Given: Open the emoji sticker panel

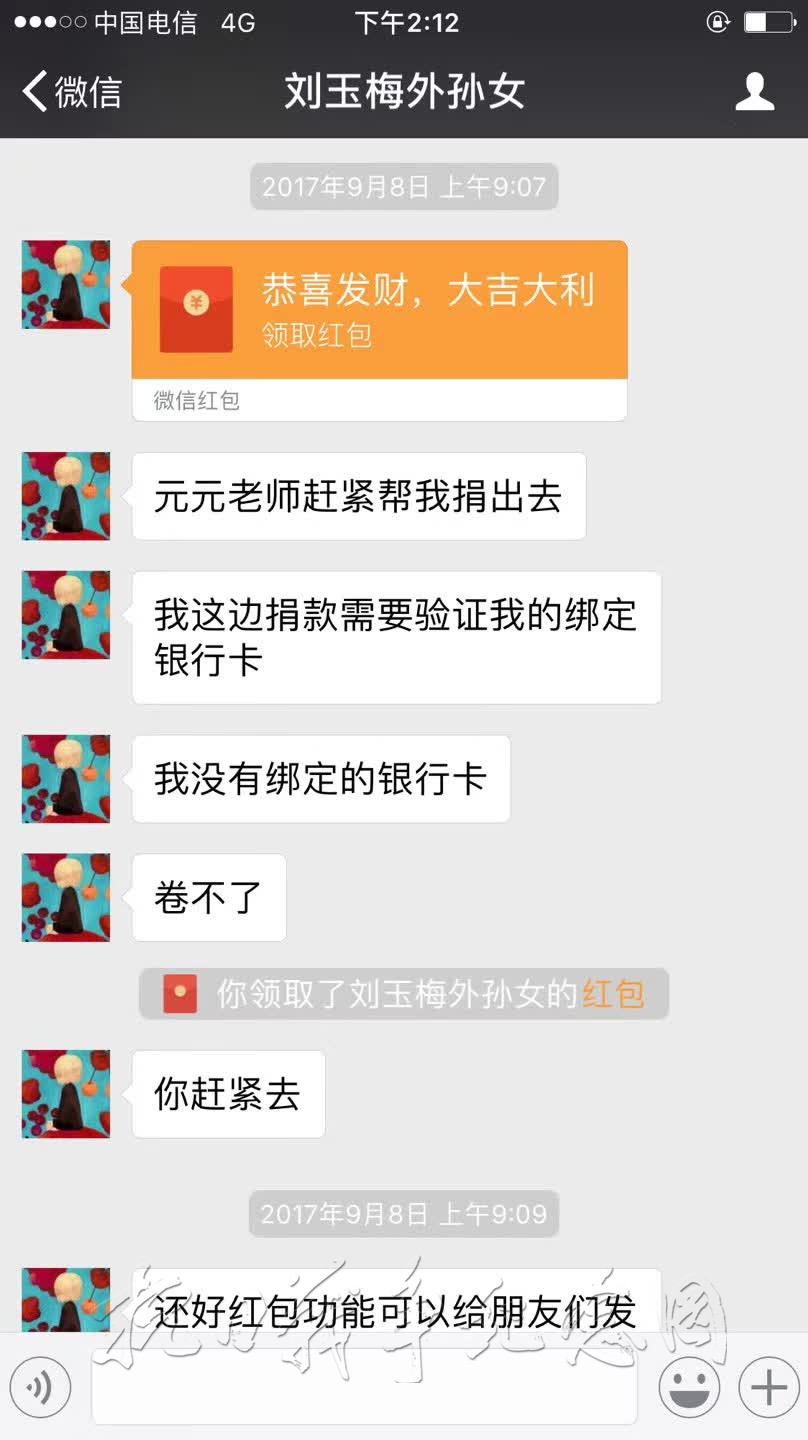Looking at the screenshot, I should (x=689, y=1388).
